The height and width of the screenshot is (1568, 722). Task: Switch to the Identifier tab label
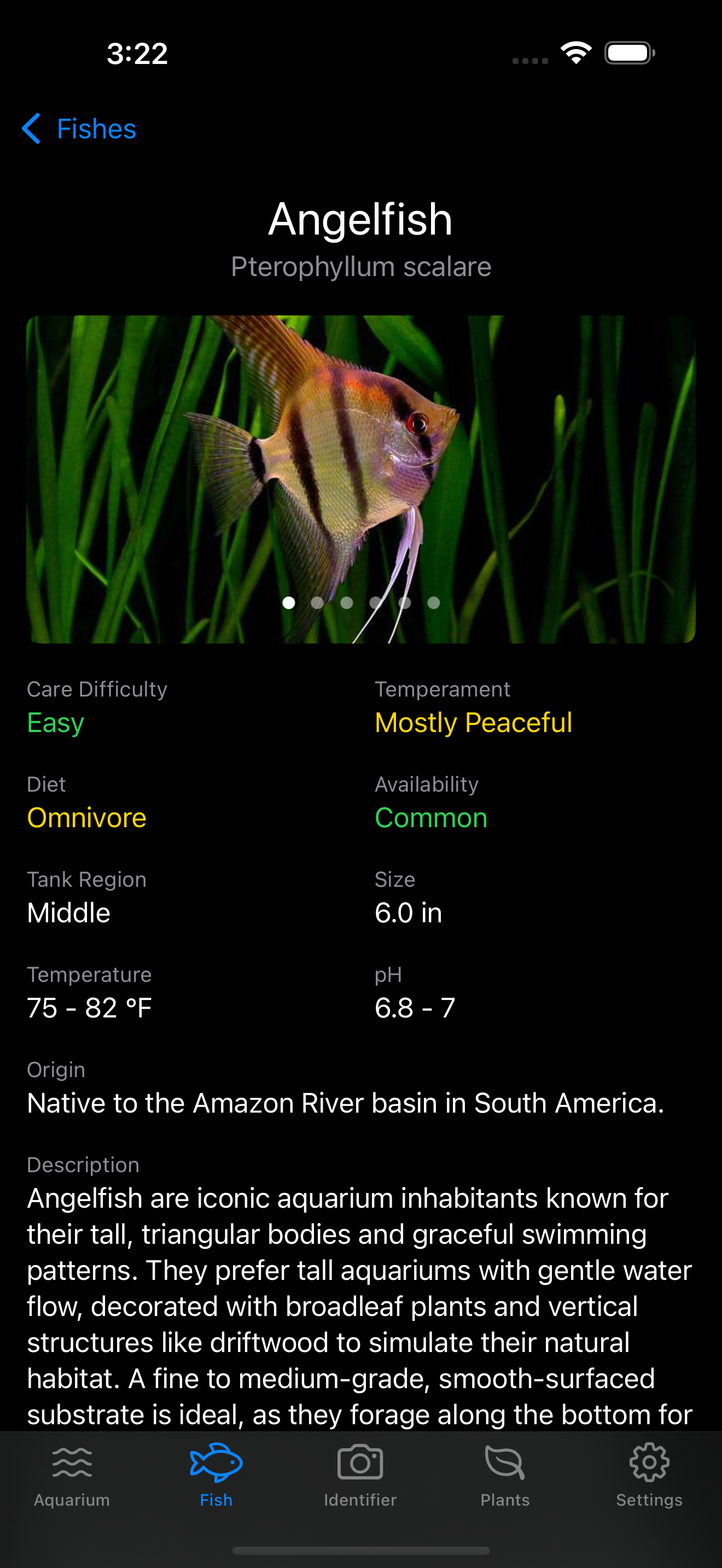(360, 1500)
